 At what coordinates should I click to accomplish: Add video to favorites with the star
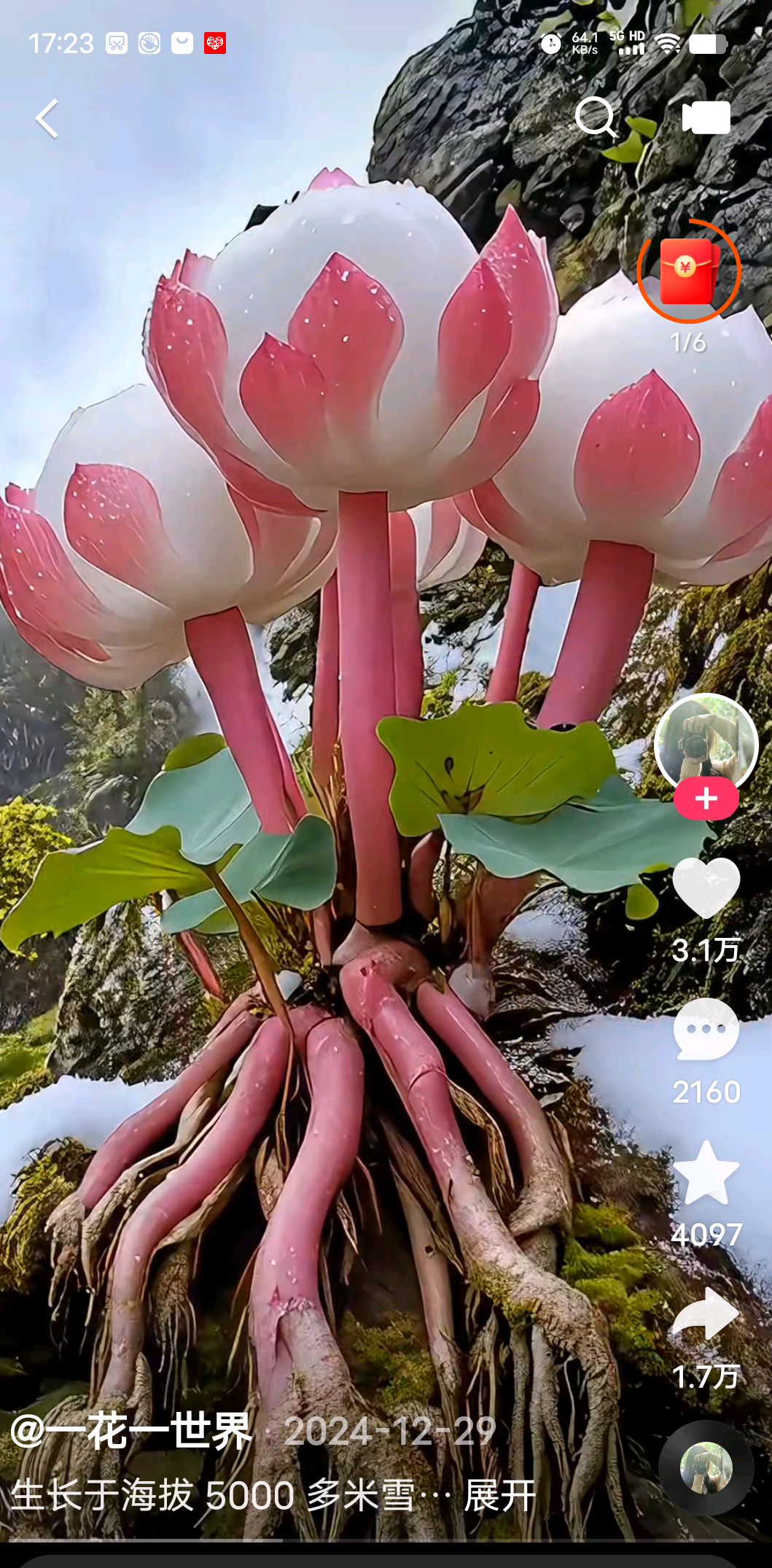(x=706, y=1173)
